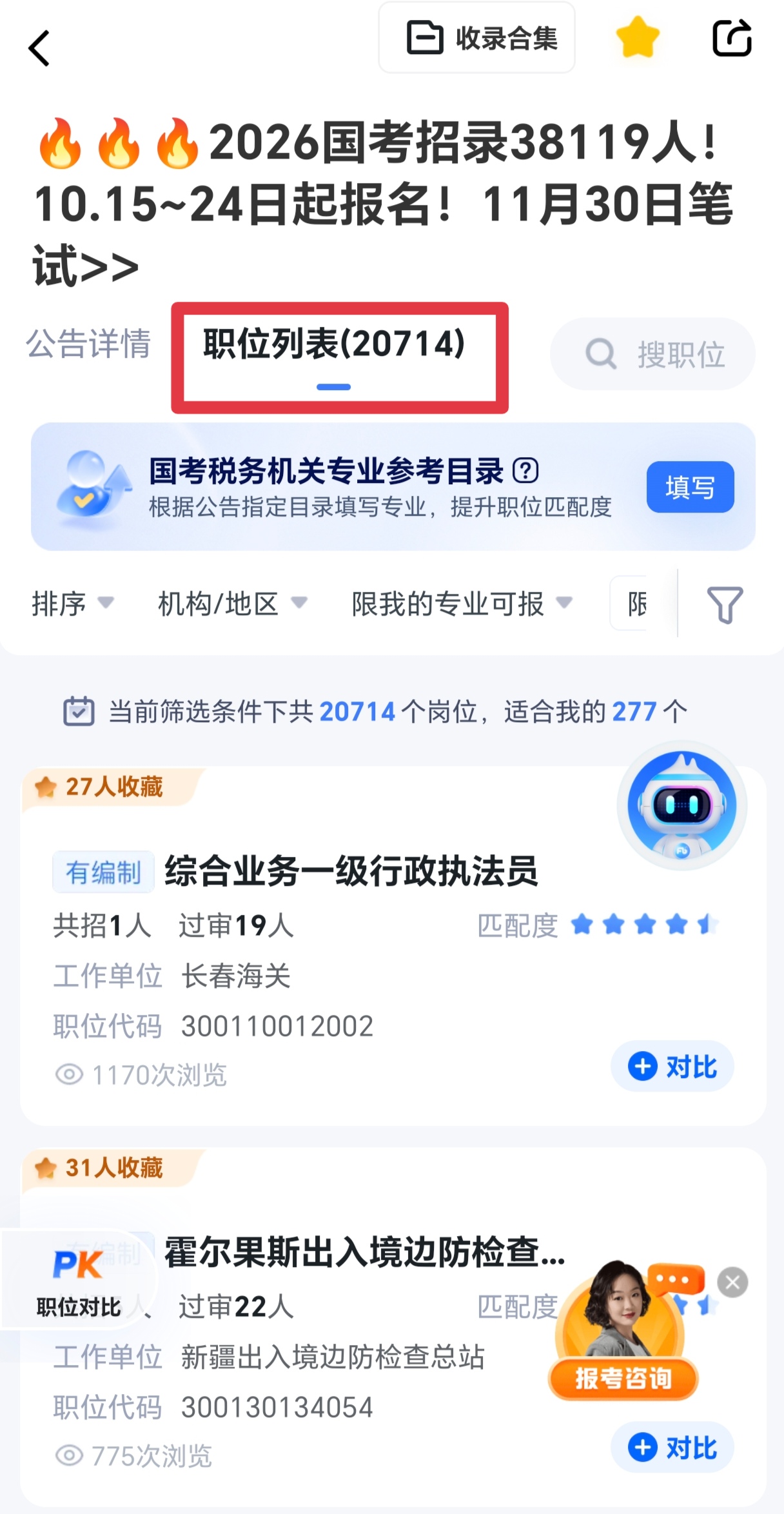Share this announcement
This screenshot has width=784, height=1514.
(732, 38)
